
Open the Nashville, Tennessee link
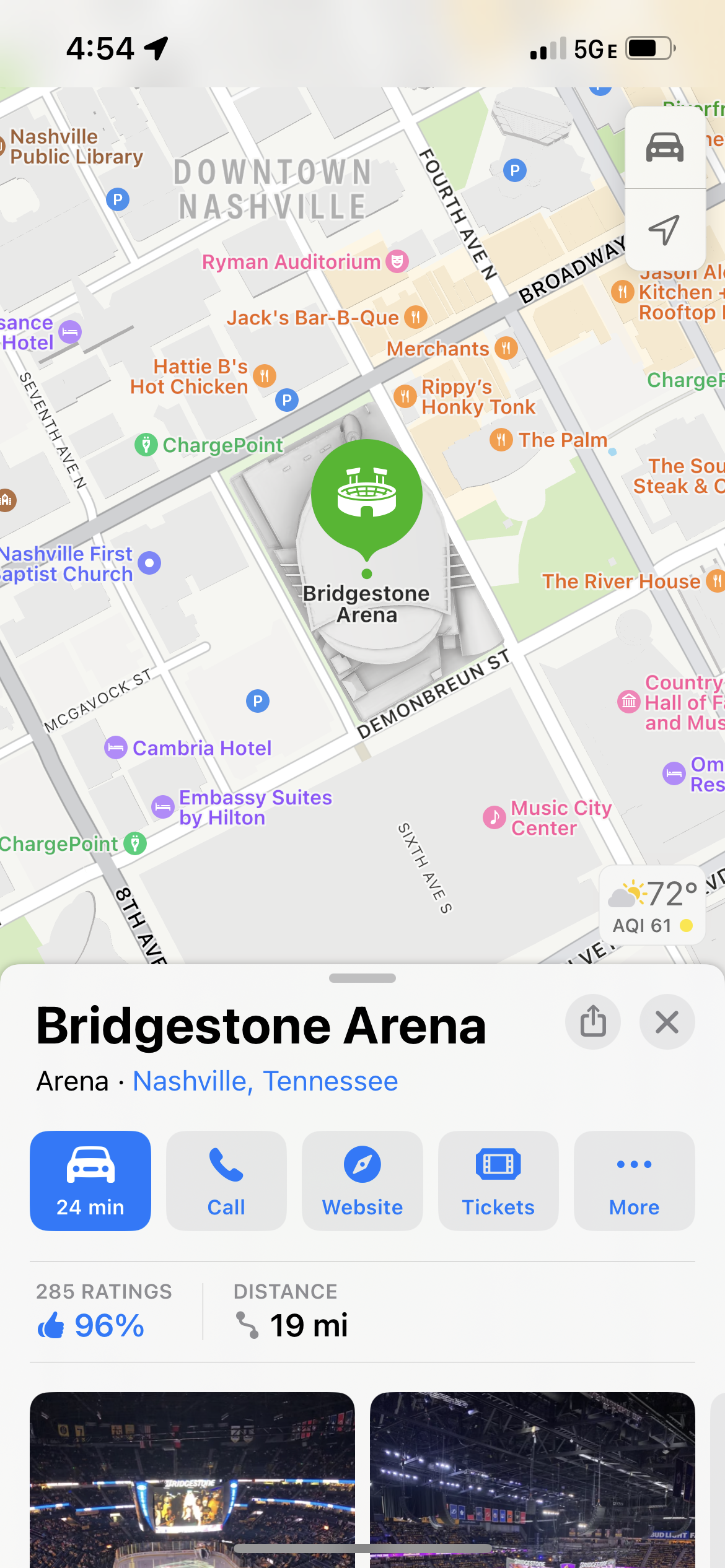[x=265, y=1082]
